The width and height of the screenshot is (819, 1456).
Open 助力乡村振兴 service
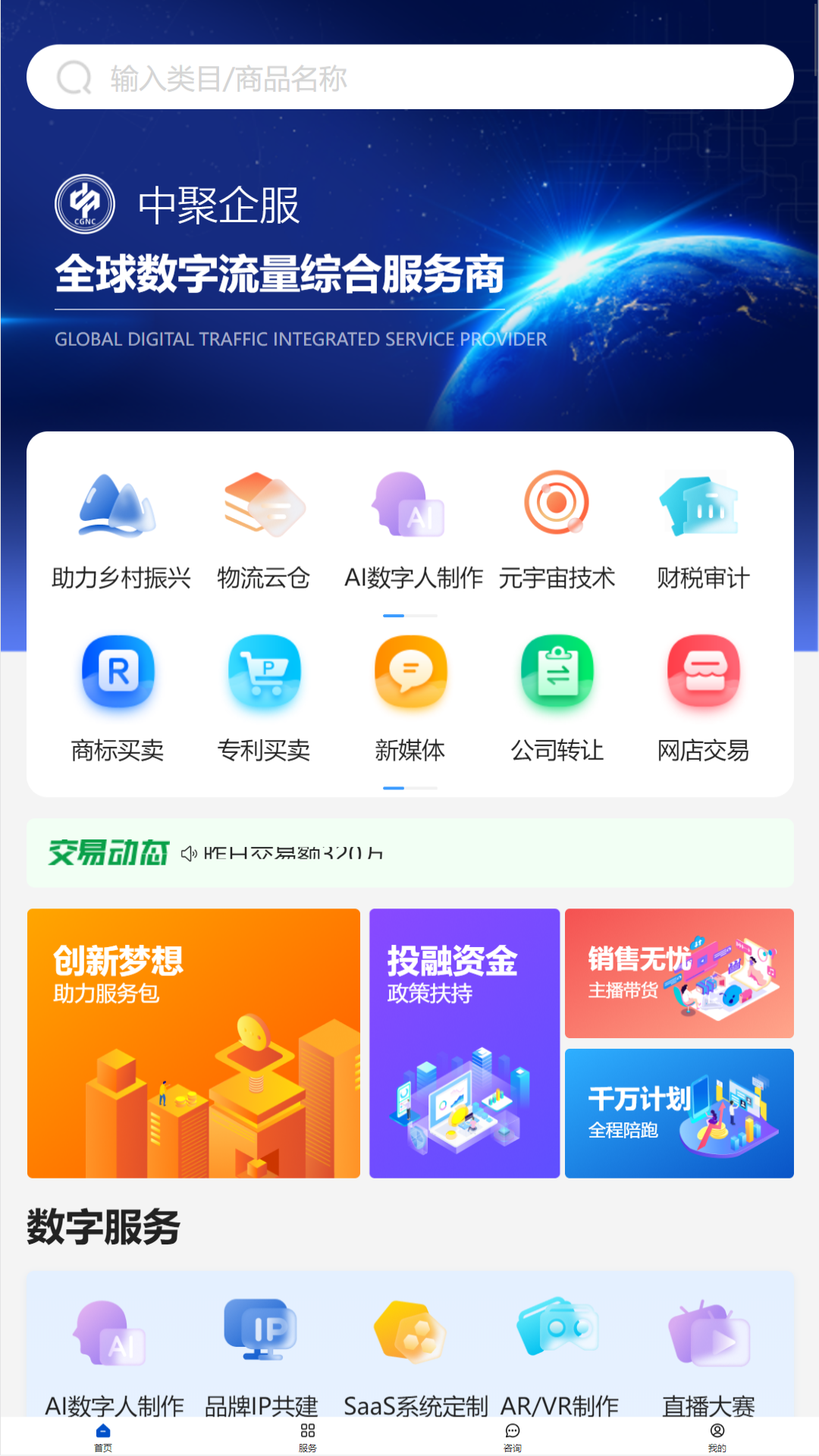(120, 531)
